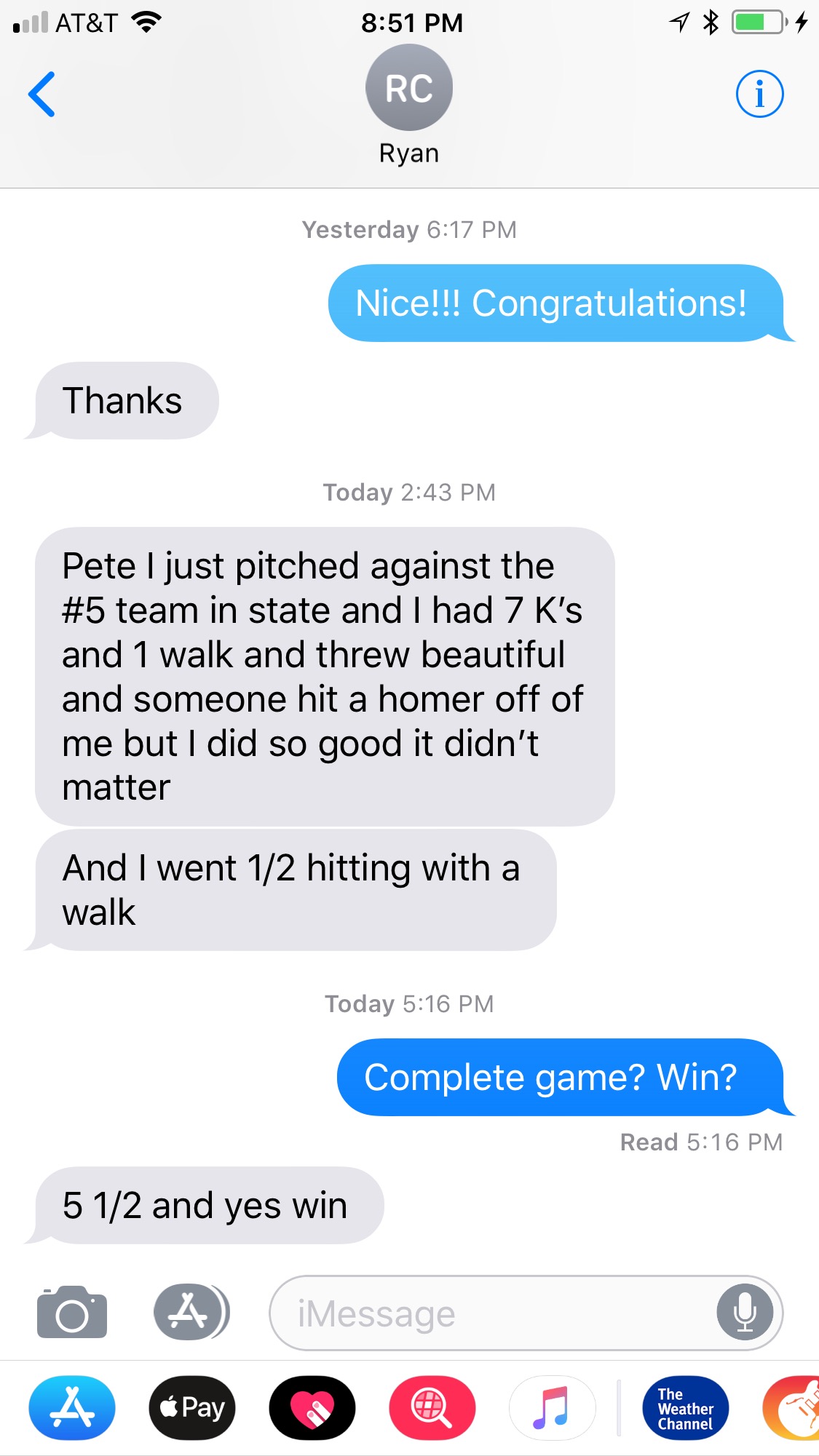Open the Music iMessage app
Viewport: 819px width, 1456px height.
click(553, 1408)
